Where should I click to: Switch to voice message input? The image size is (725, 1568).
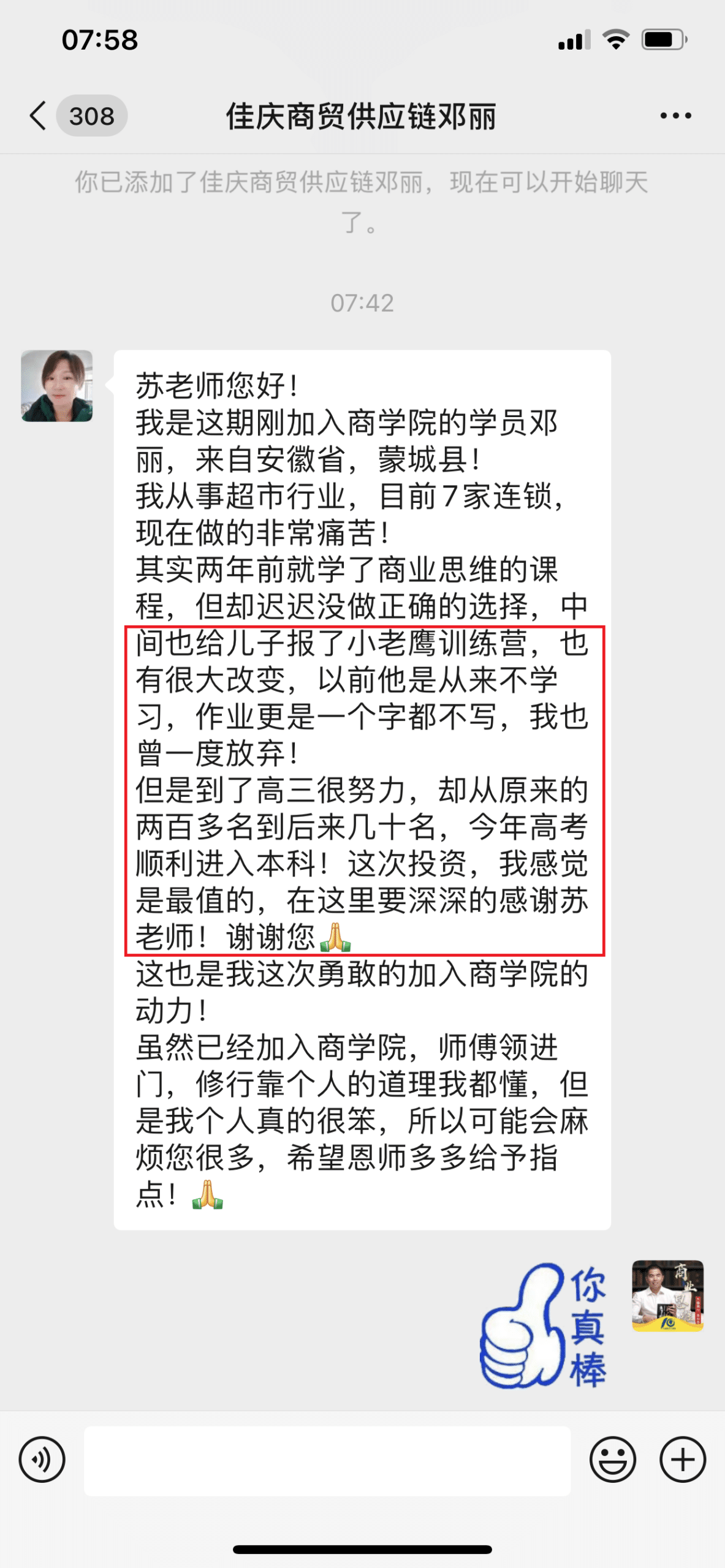pos(42,1460)
